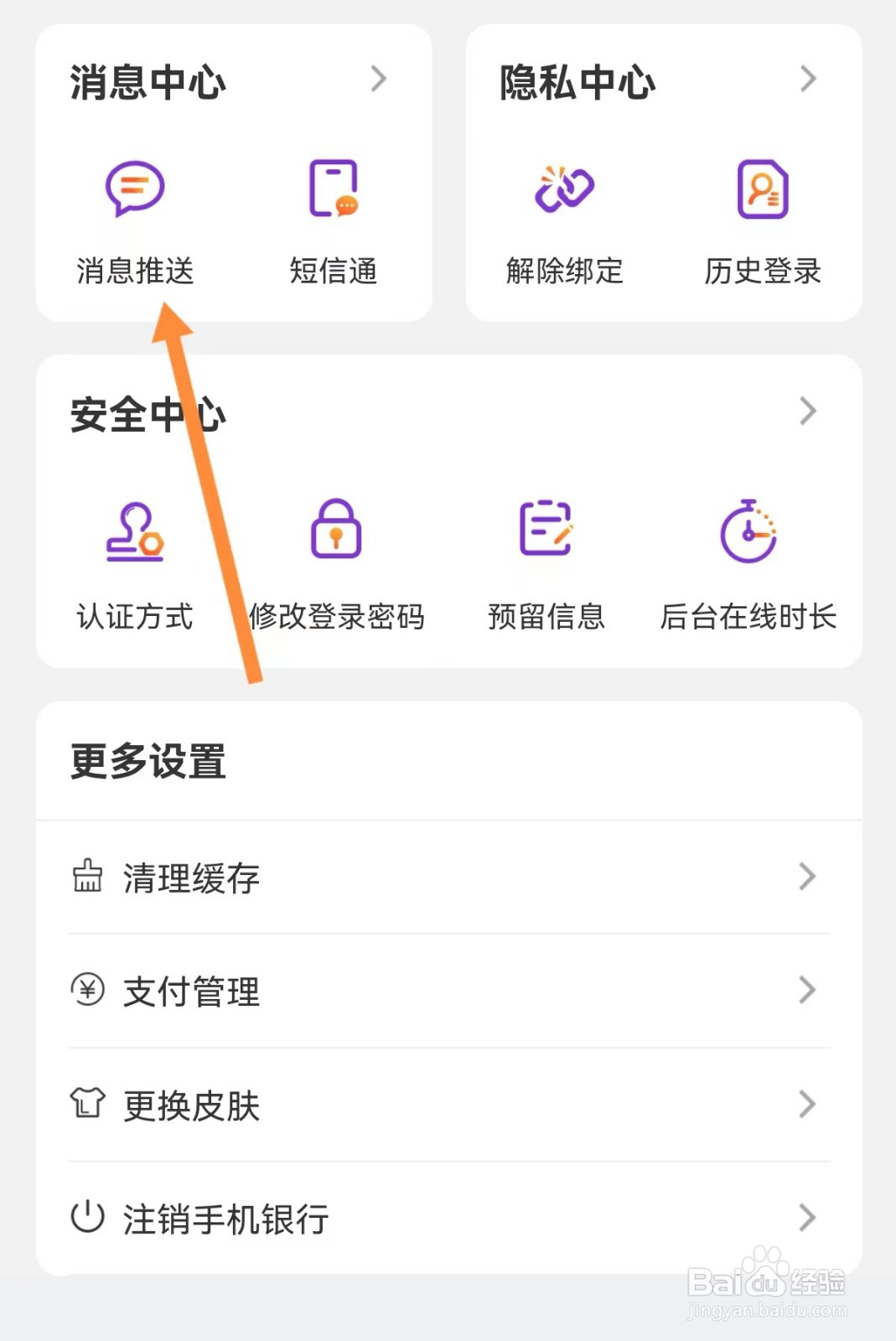This screenshot has width=896, height=1341.
Task: Expand 消息中心 with its chevron
Action: [x=379, y=80]
